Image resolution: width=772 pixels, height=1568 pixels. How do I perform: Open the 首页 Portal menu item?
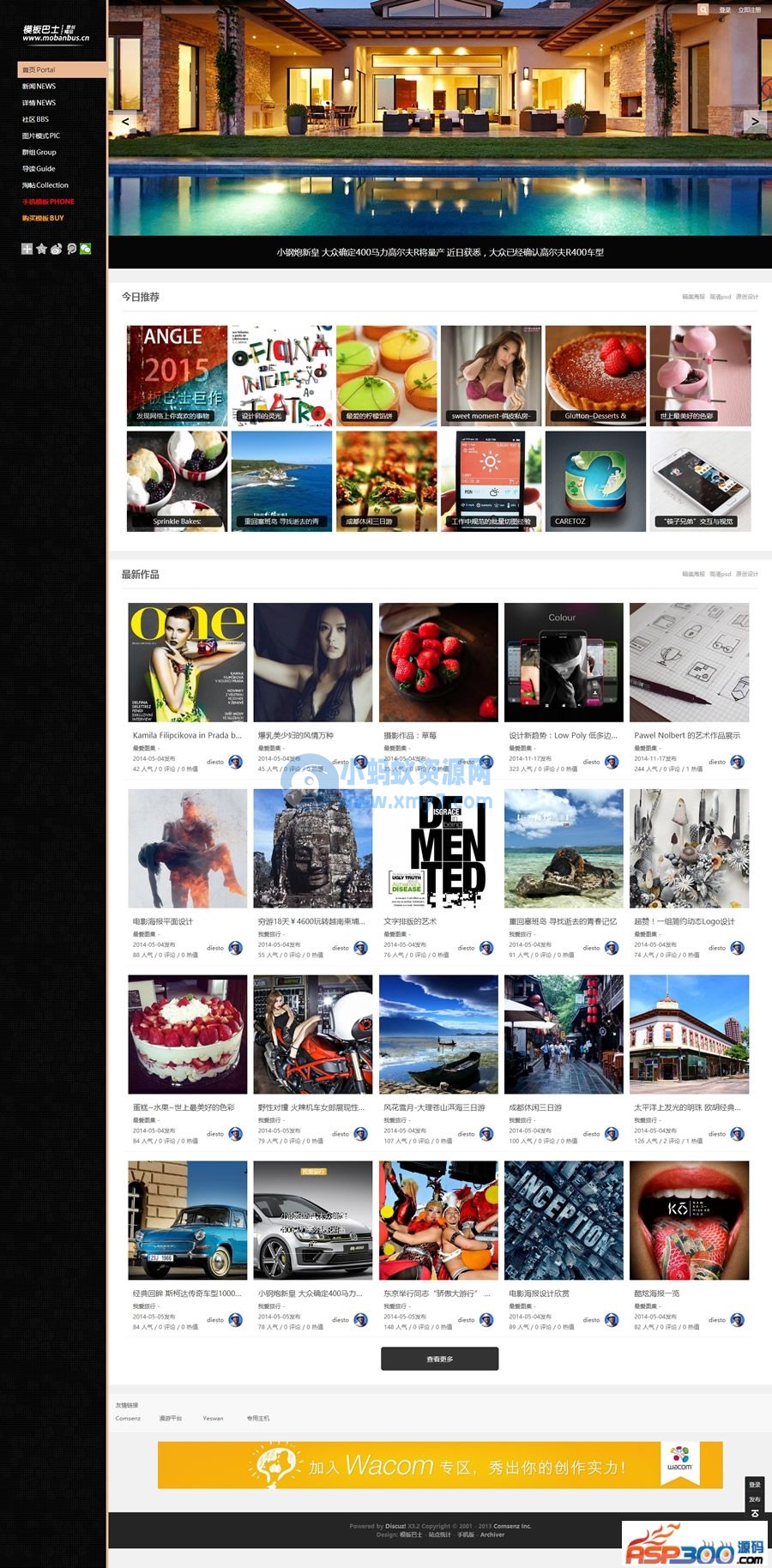pyautogui.click(x=39, y=69)
